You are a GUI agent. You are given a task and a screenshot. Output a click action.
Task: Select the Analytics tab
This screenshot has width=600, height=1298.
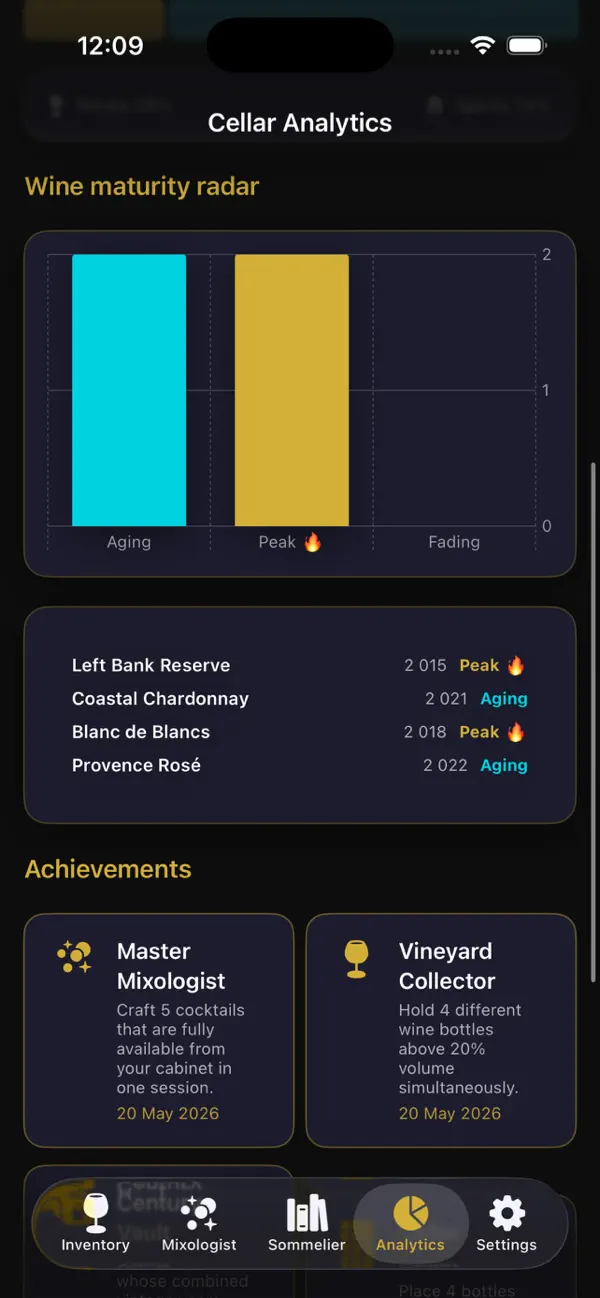coord(410,1224)
